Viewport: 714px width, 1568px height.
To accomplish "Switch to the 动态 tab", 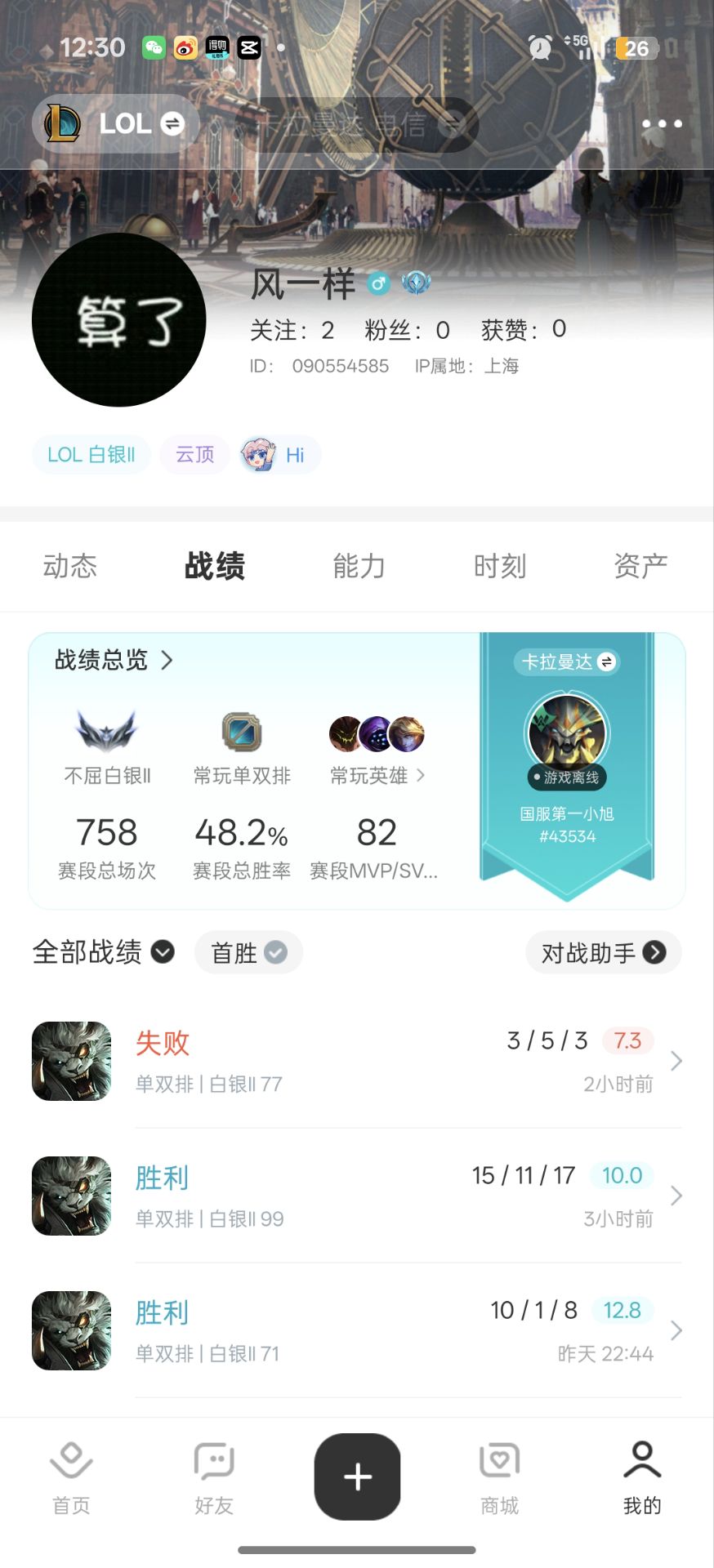I will coord(70,566).
